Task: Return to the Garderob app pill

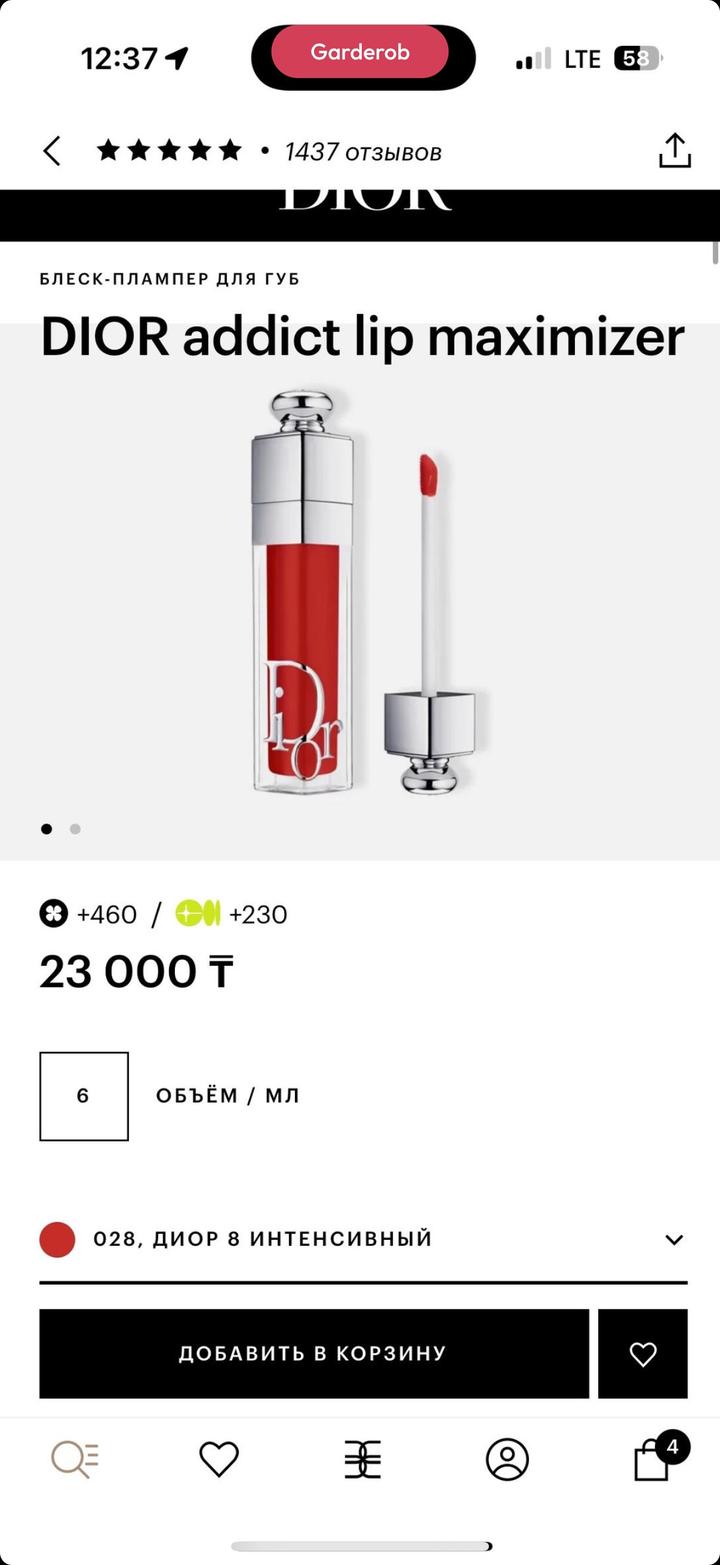Action: [360, 53]
